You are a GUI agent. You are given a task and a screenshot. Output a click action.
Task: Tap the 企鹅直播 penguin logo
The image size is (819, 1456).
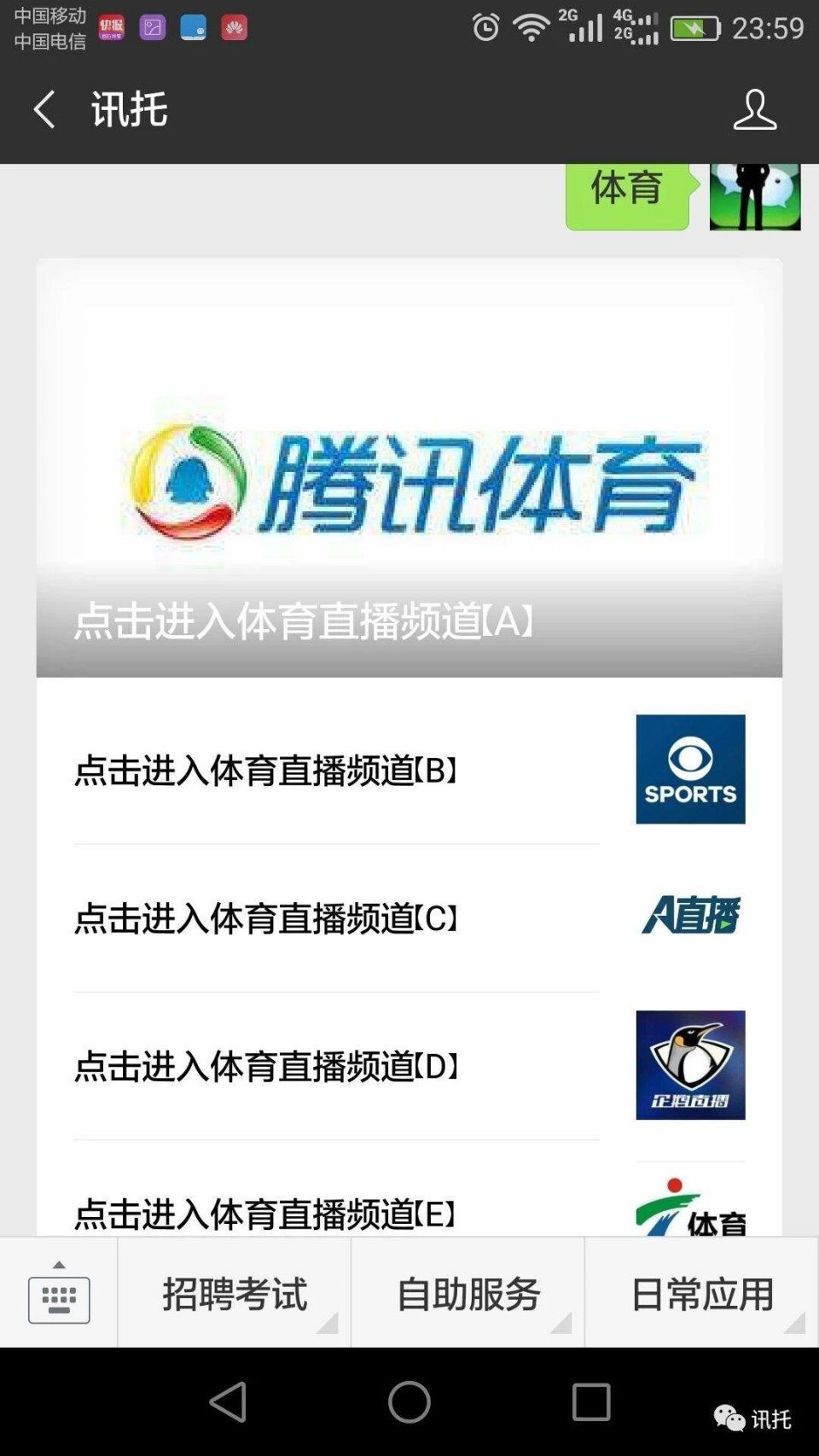(689, 1065)
